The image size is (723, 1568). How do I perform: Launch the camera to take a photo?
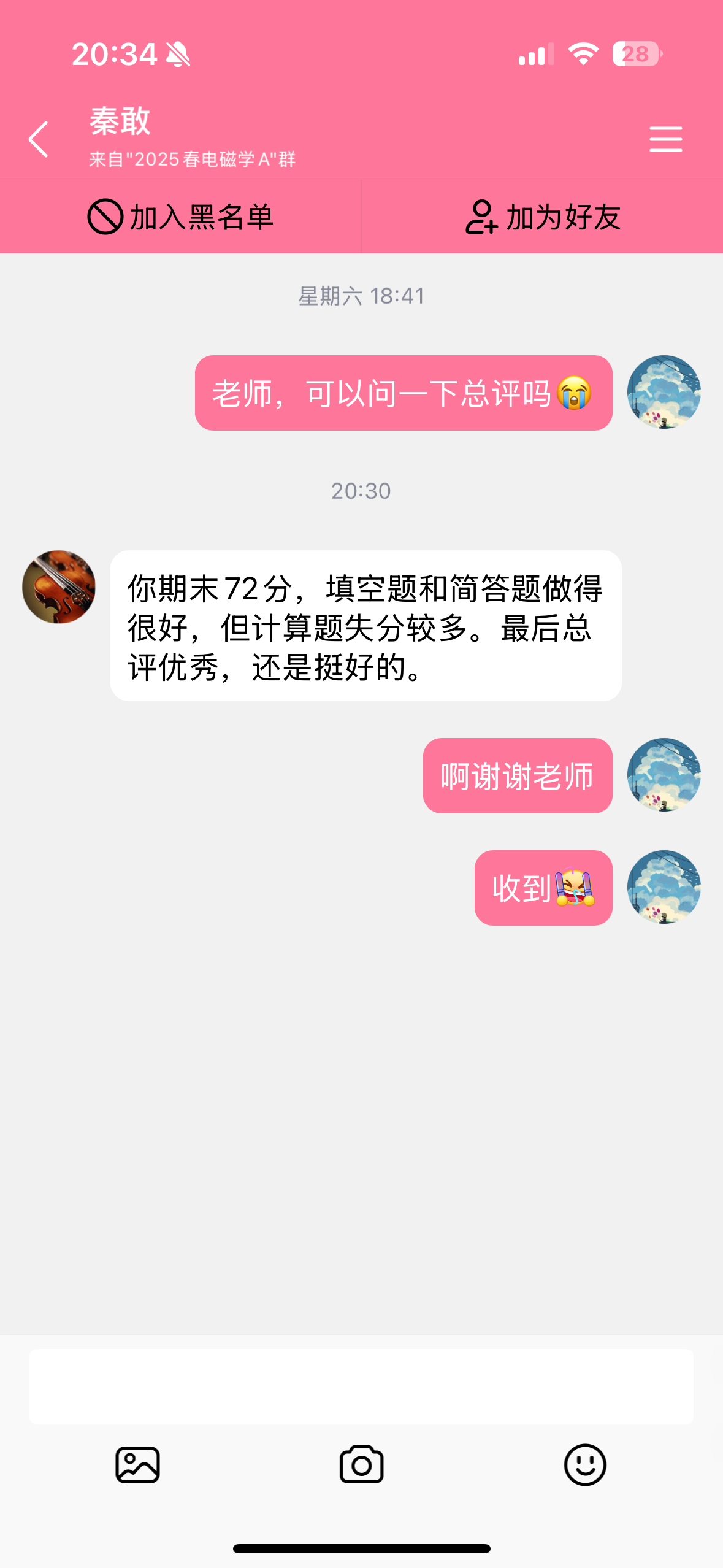click(362, 1464)
